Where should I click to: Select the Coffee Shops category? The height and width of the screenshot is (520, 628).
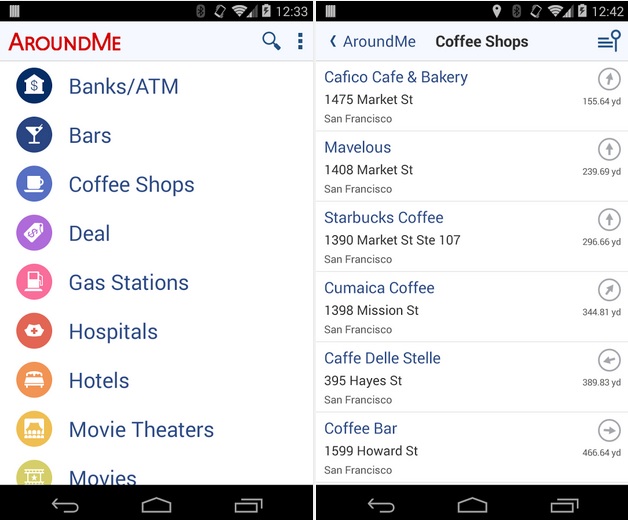click(x=131, y=185)
